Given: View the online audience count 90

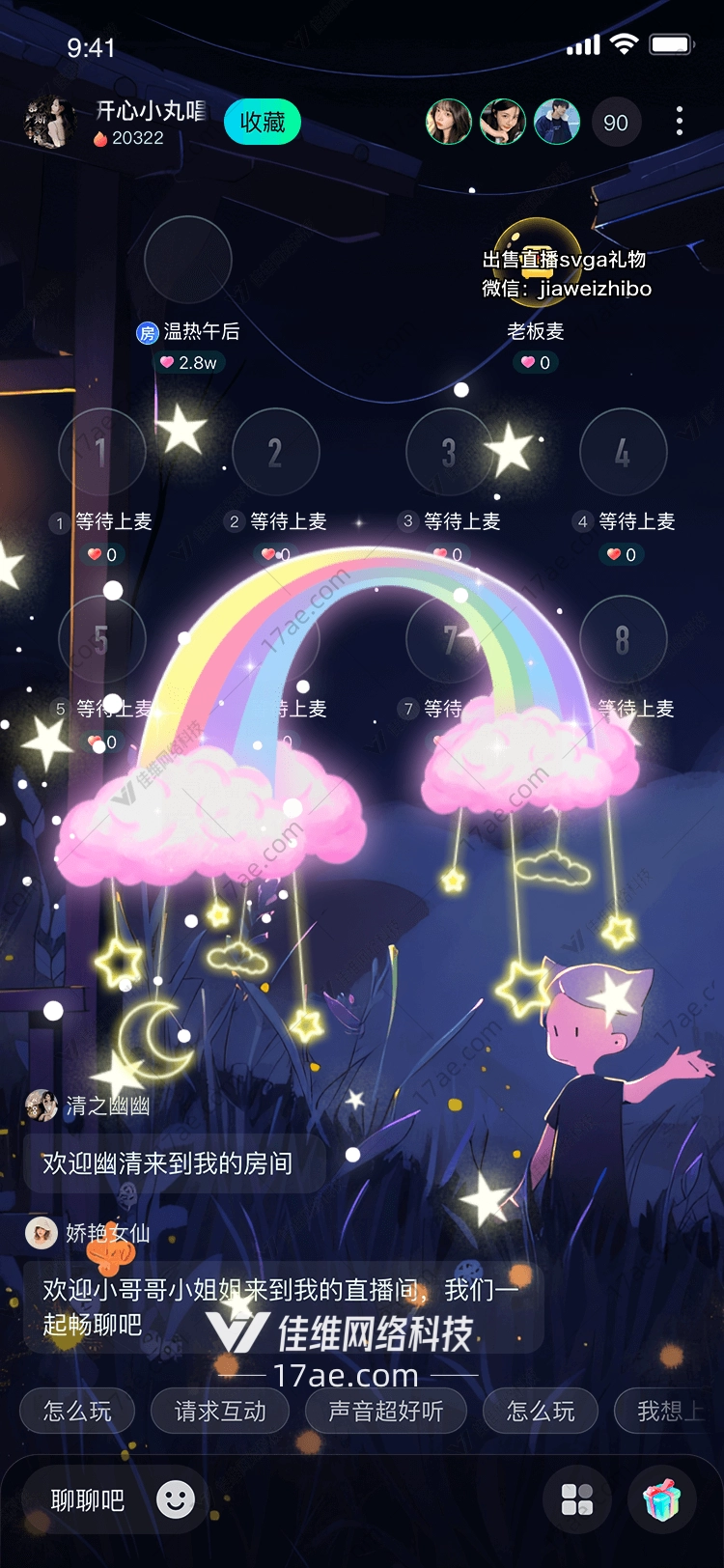Looking at the screenshot, I should (x=616, y=123).
